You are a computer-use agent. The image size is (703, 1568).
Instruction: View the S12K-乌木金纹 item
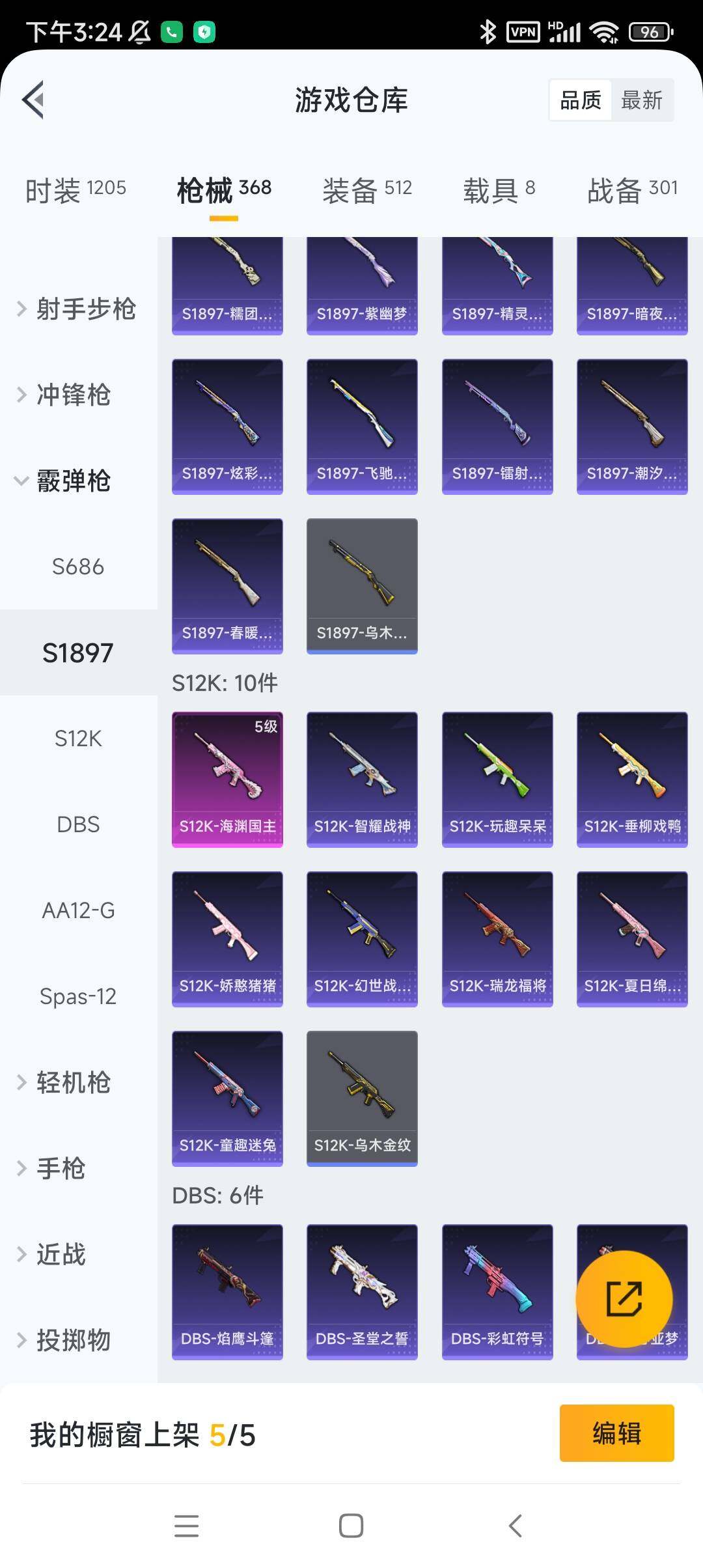click(x=362, y=1098)
